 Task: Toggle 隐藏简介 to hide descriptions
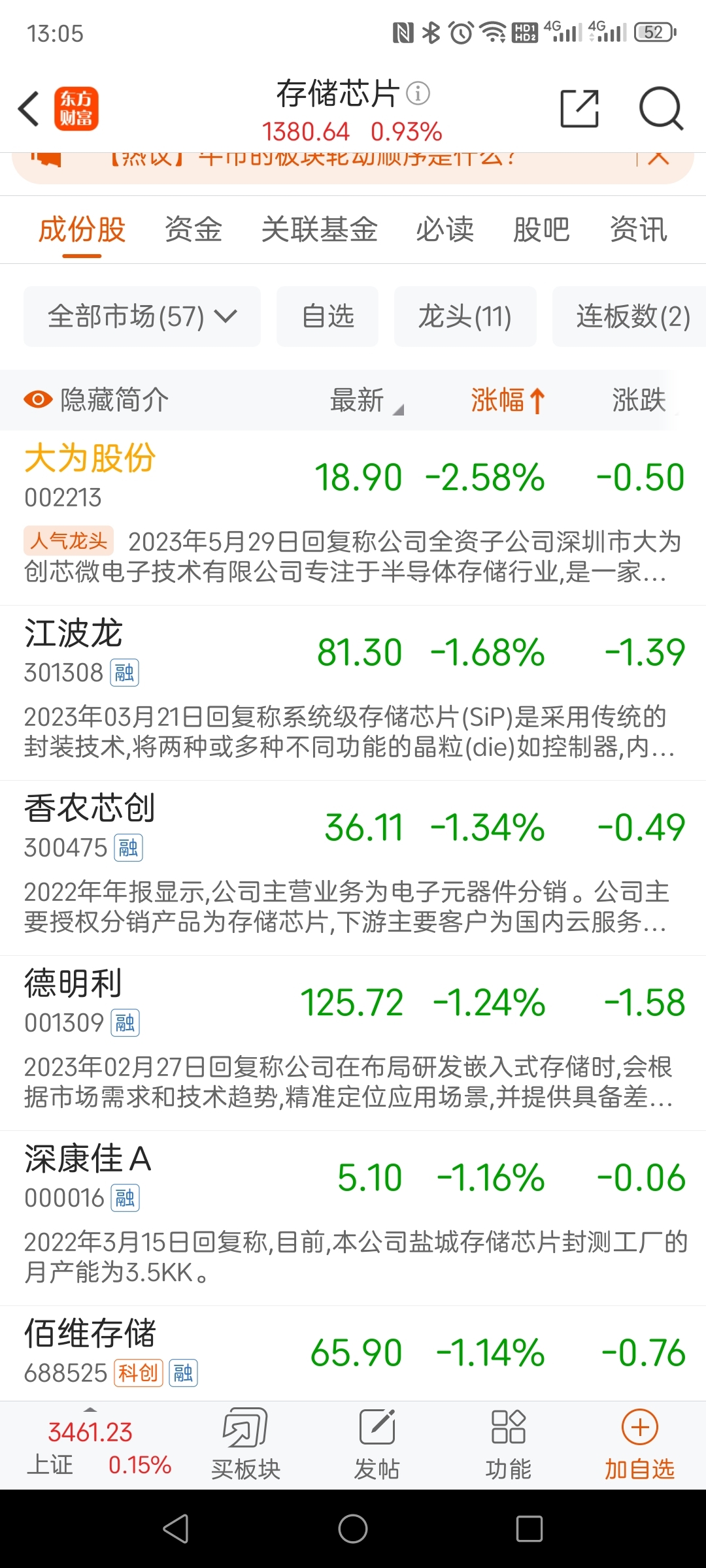point(96,400)
